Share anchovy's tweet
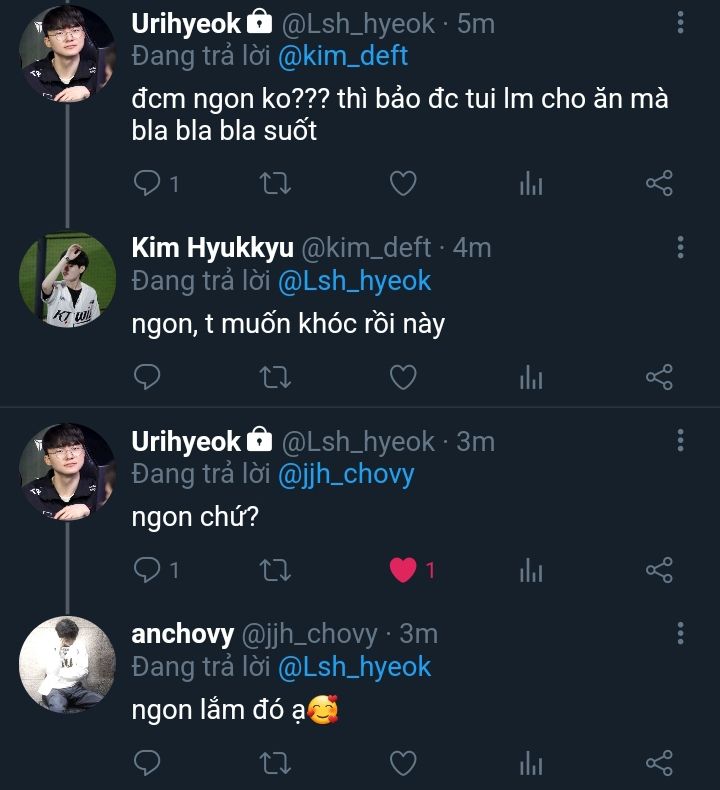This screenshot has height=790, width=720. 659,764
